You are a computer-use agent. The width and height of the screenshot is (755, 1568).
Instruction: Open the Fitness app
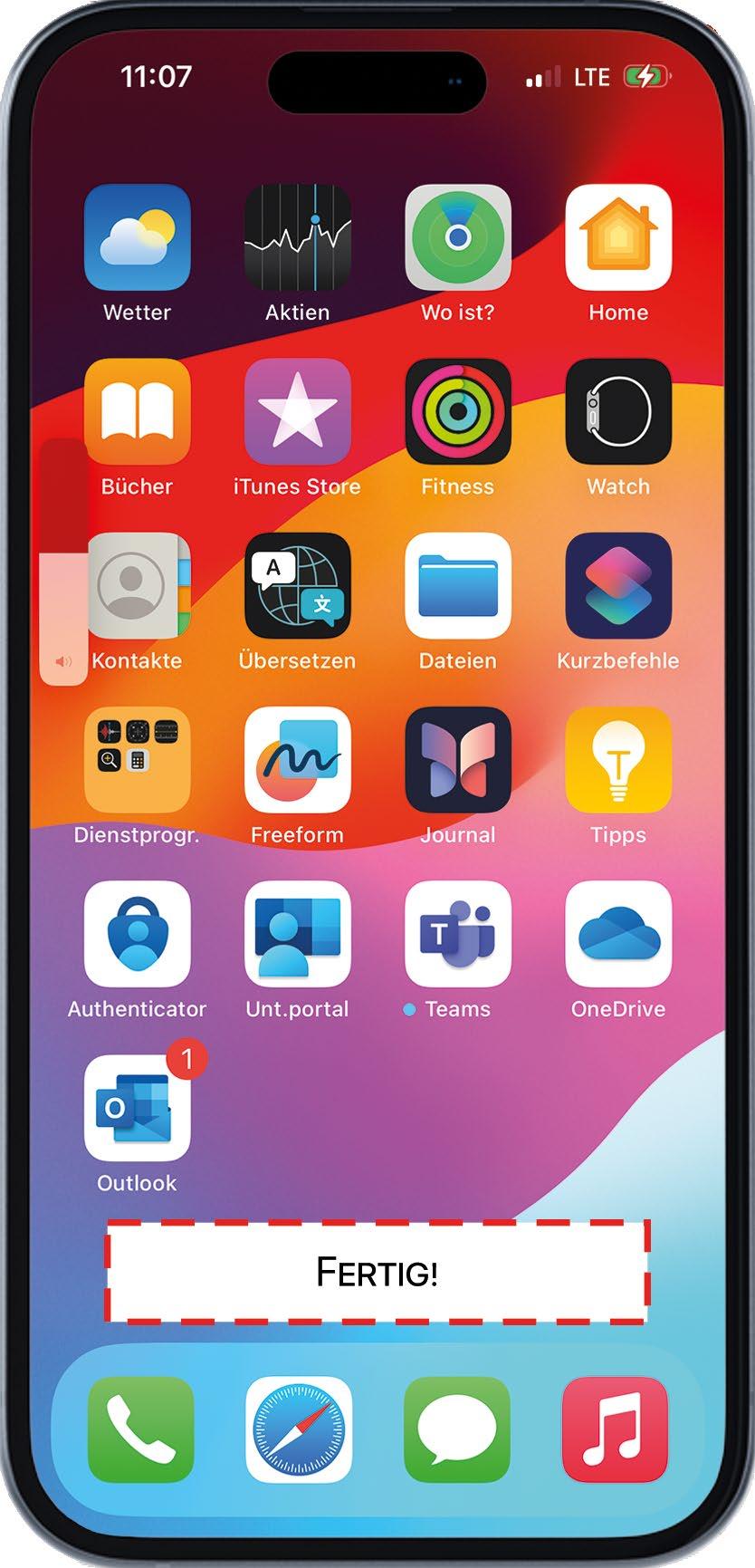click(x=458, y=411)
